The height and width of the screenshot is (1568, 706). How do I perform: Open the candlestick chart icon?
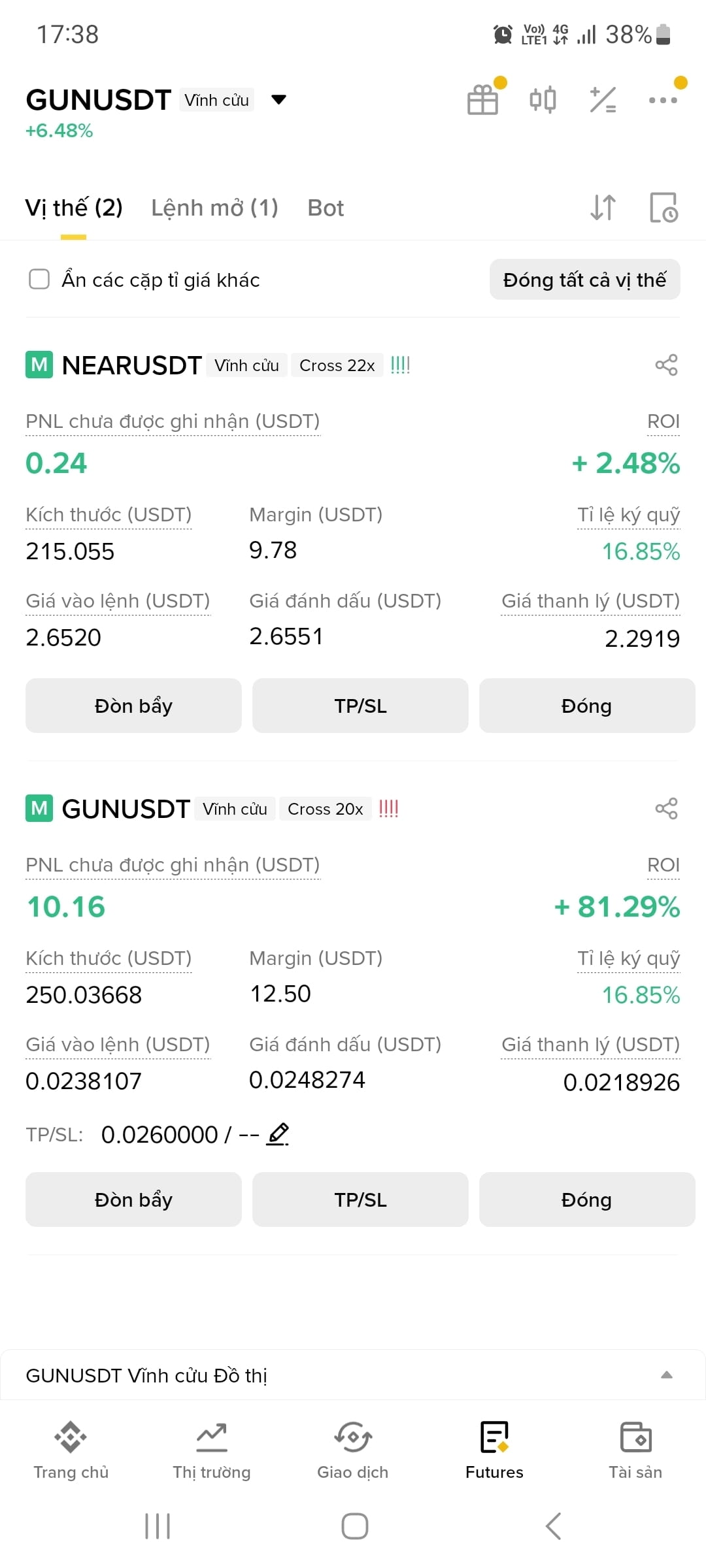(x=543, y=100)
